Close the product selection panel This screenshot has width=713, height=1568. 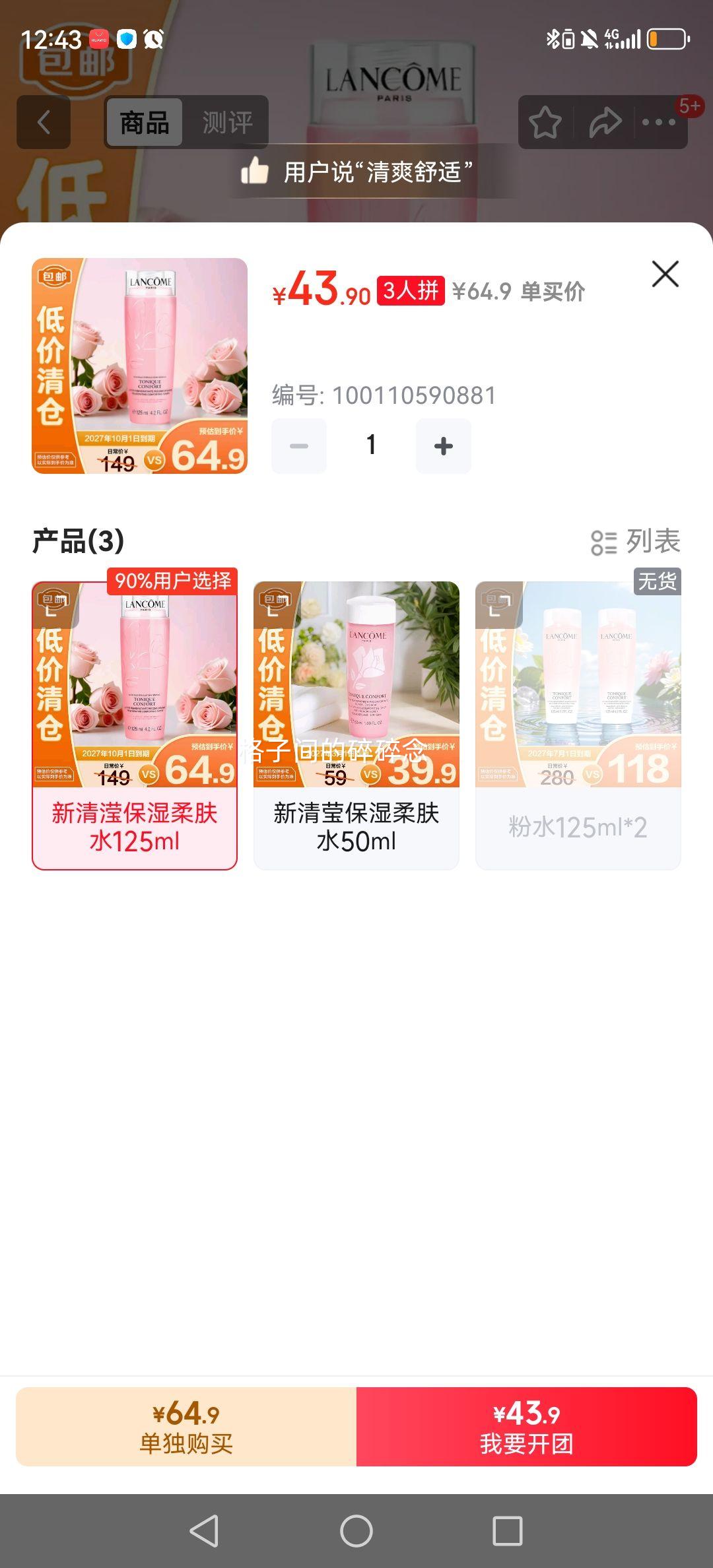point(665,274)
